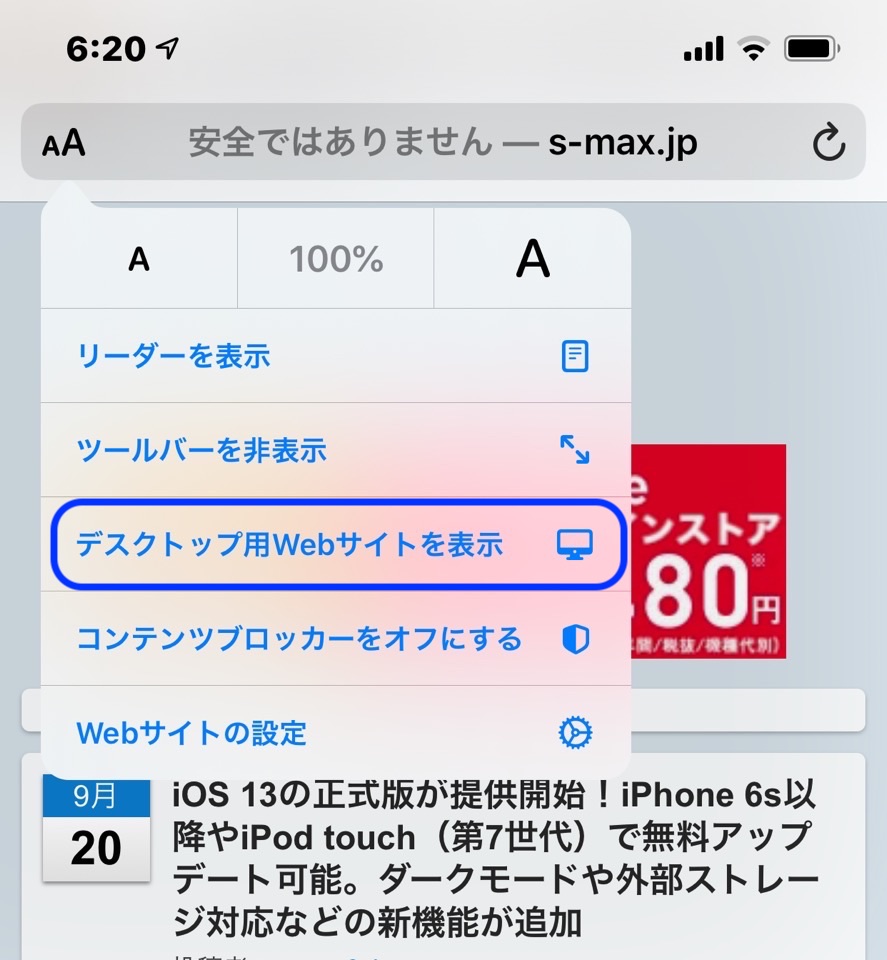Decrease text size with the small A
This screenshot has height=960, width=887.
(x=139, y=259)
